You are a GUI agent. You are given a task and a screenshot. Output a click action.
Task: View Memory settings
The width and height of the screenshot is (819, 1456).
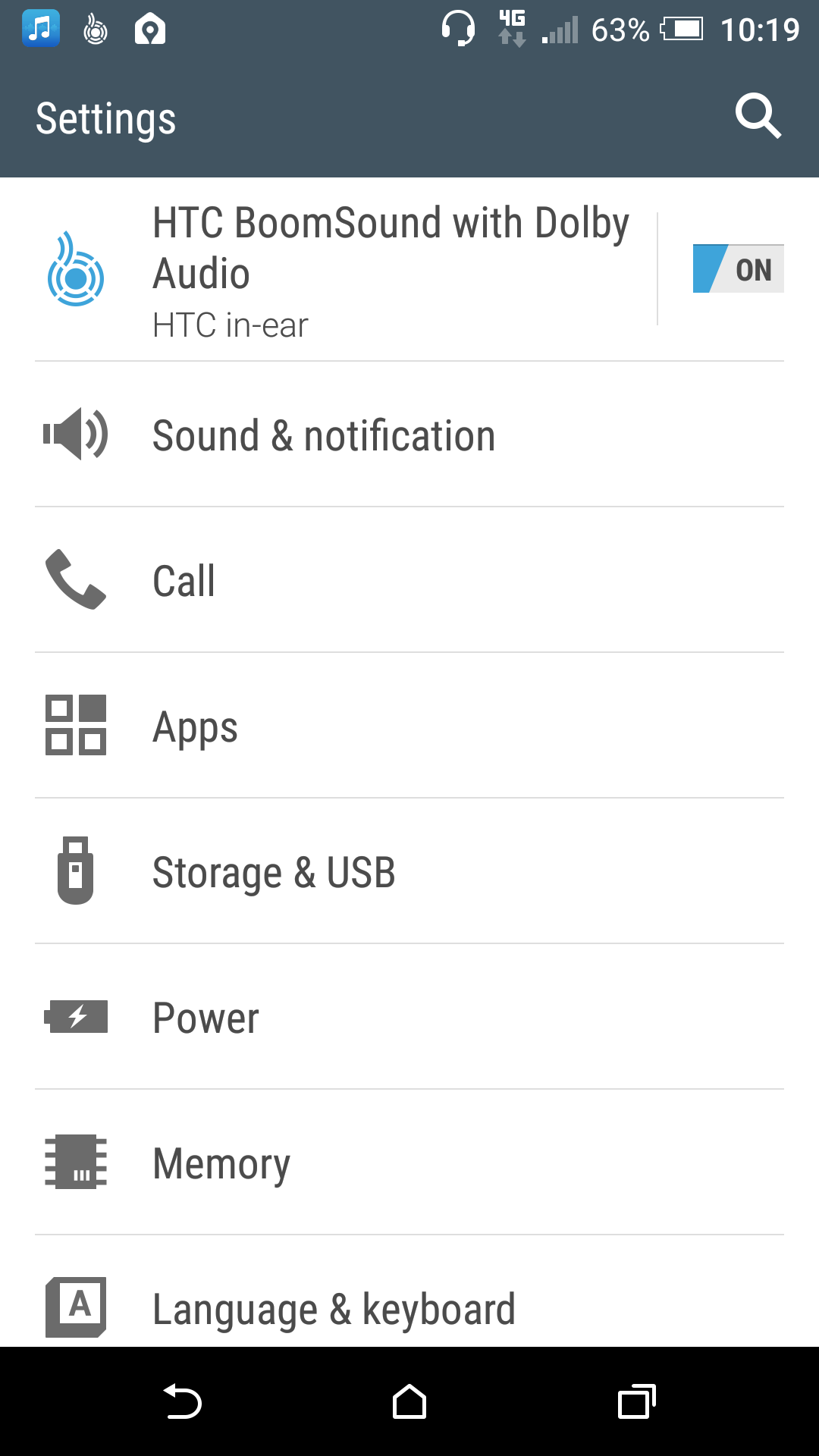(x=409, y=1163)
